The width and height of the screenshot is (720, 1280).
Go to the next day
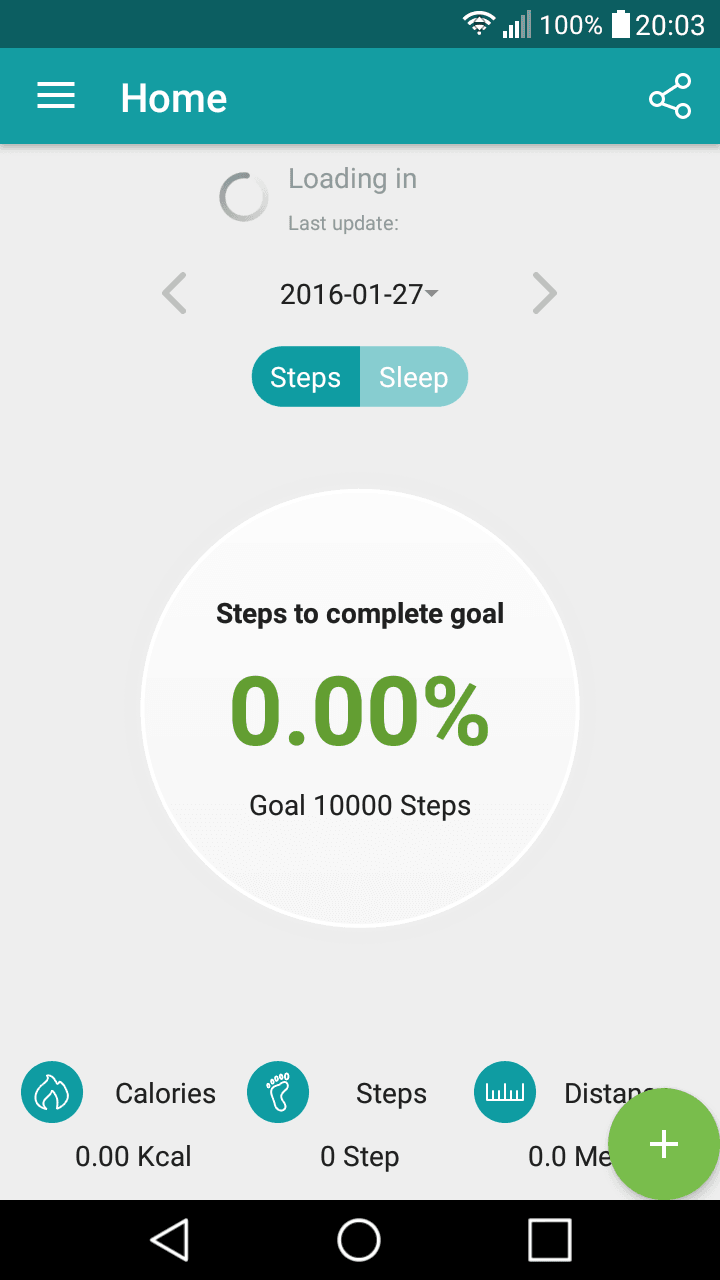(x=544, y=294)
